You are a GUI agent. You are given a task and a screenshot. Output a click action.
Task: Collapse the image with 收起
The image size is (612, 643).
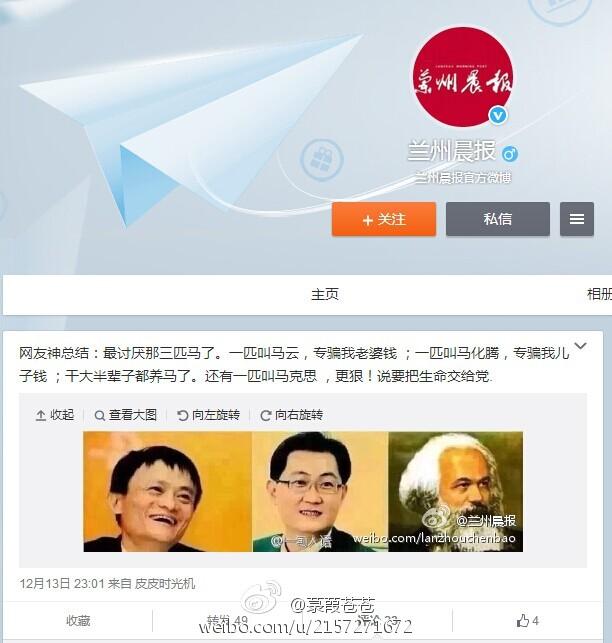click(55, 415)
